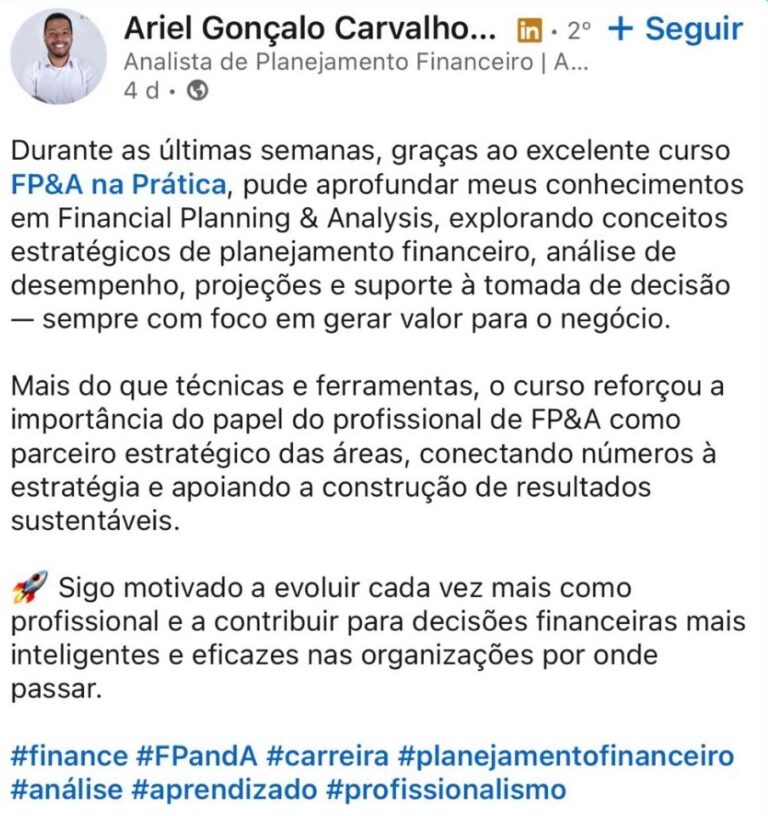Open the #planejamentofinanceiro hashtag
768x816 pixels.
point(566,755)
